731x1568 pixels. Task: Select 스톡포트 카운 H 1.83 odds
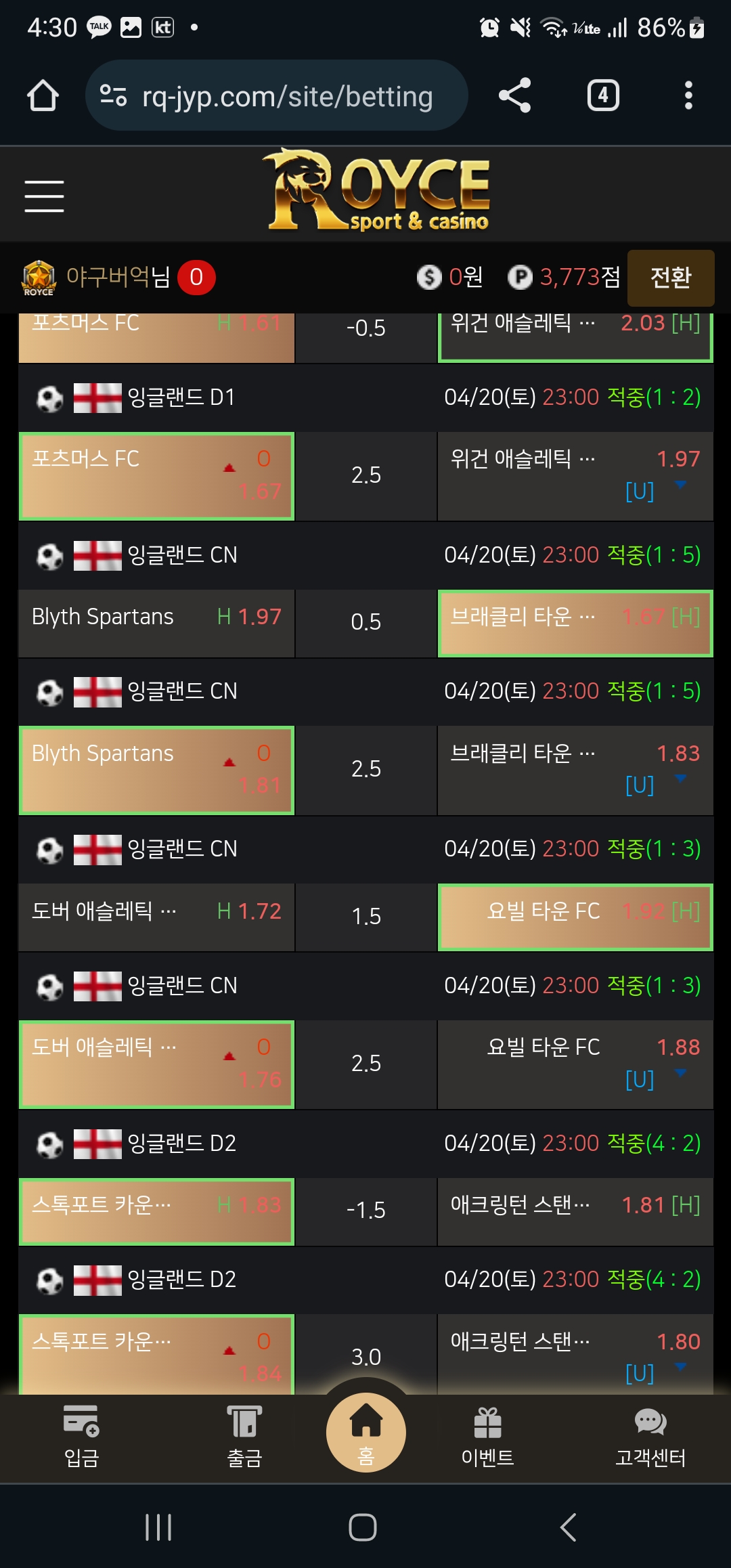click(156, 1212)
